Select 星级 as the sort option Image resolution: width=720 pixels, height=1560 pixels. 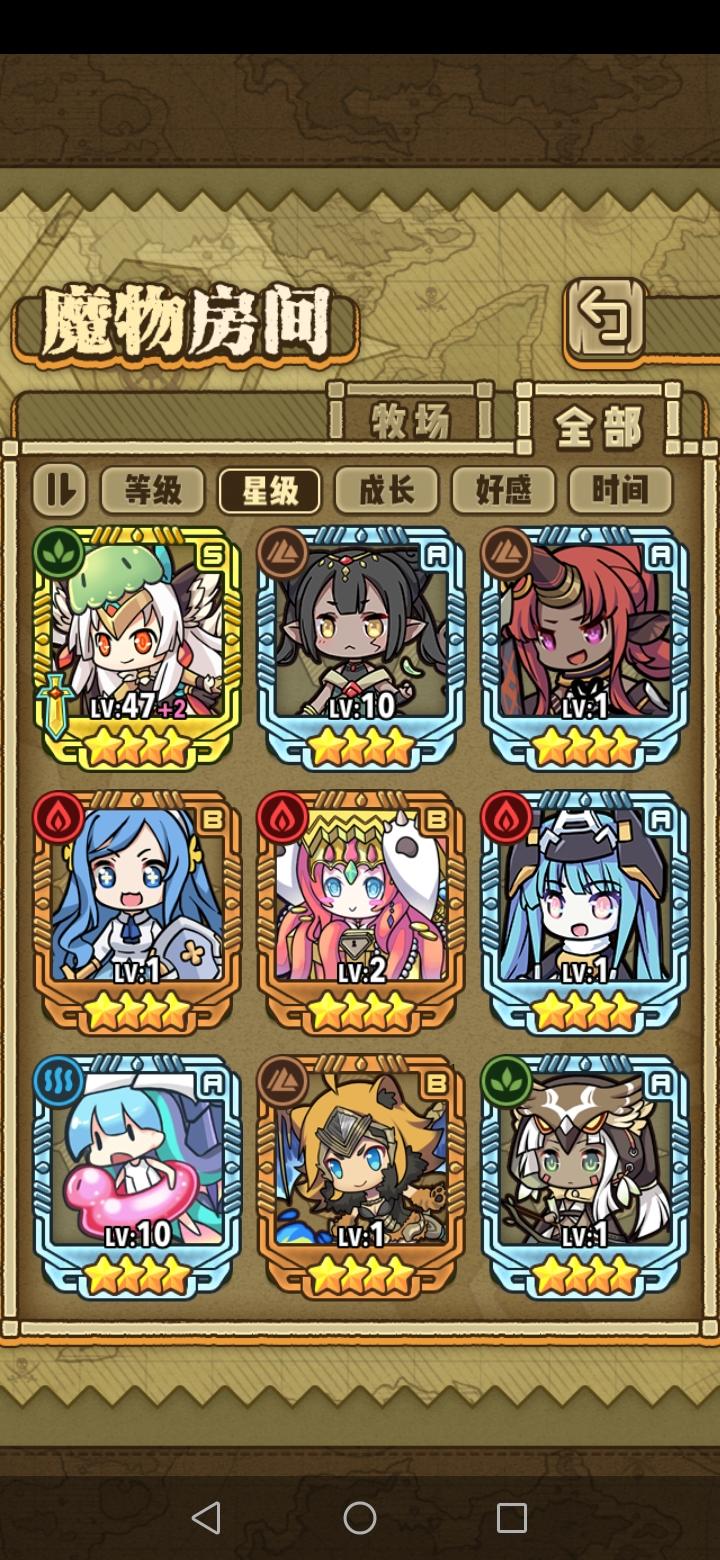pos(269,489)
